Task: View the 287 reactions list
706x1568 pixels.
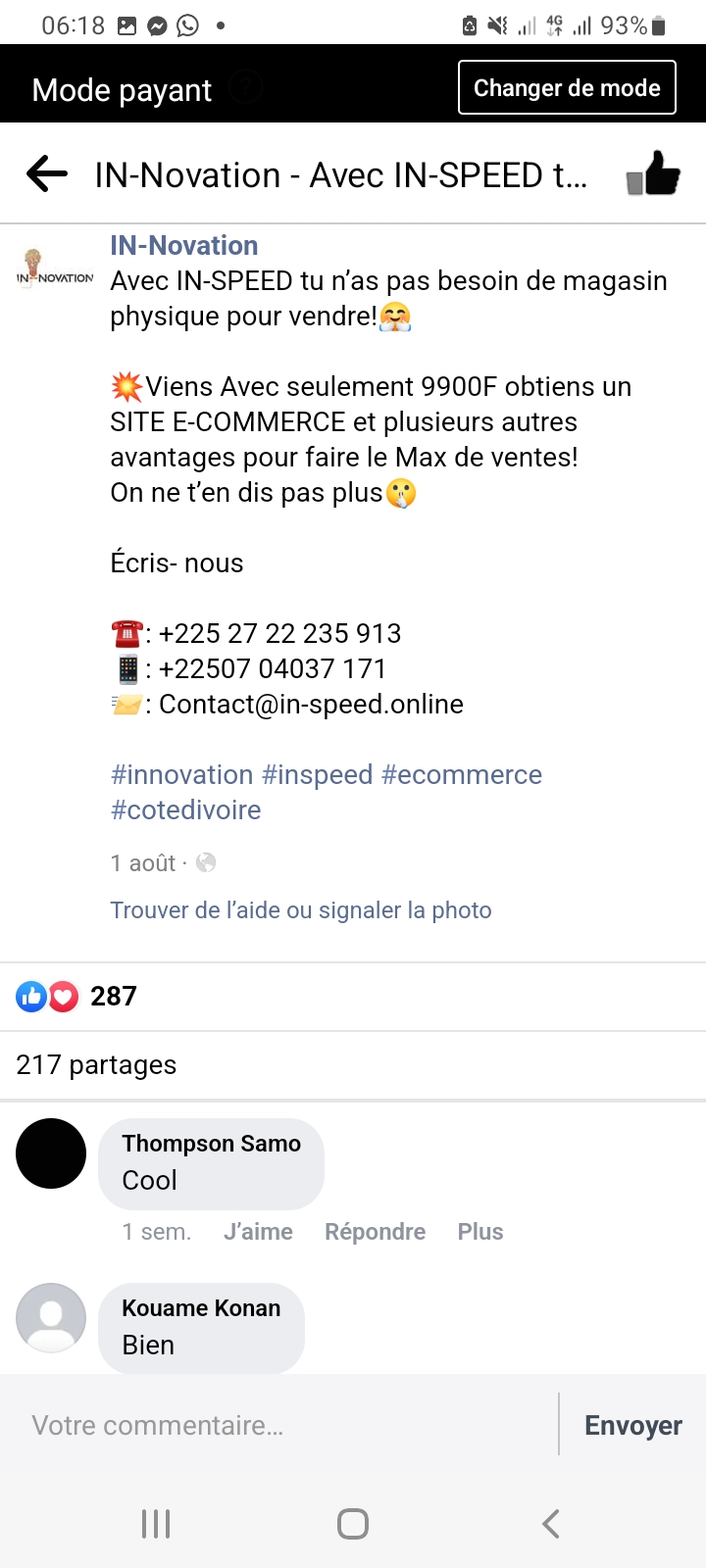Action: [78, 996]
